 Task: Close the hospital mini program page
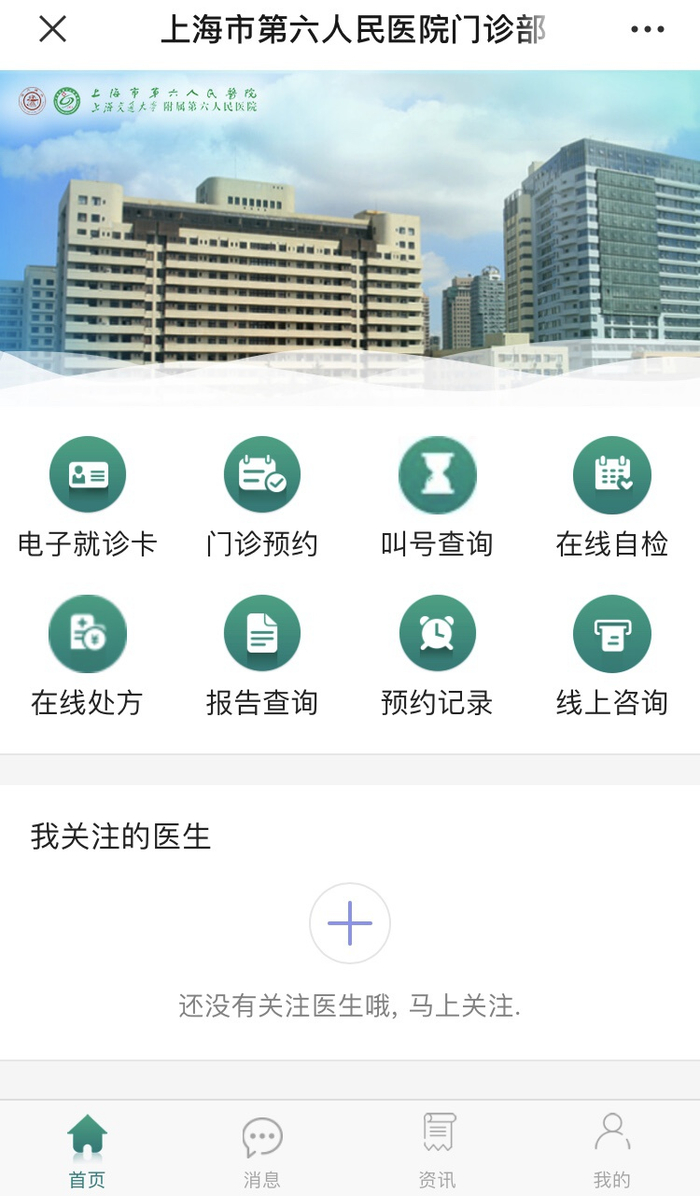coord(52,30)
